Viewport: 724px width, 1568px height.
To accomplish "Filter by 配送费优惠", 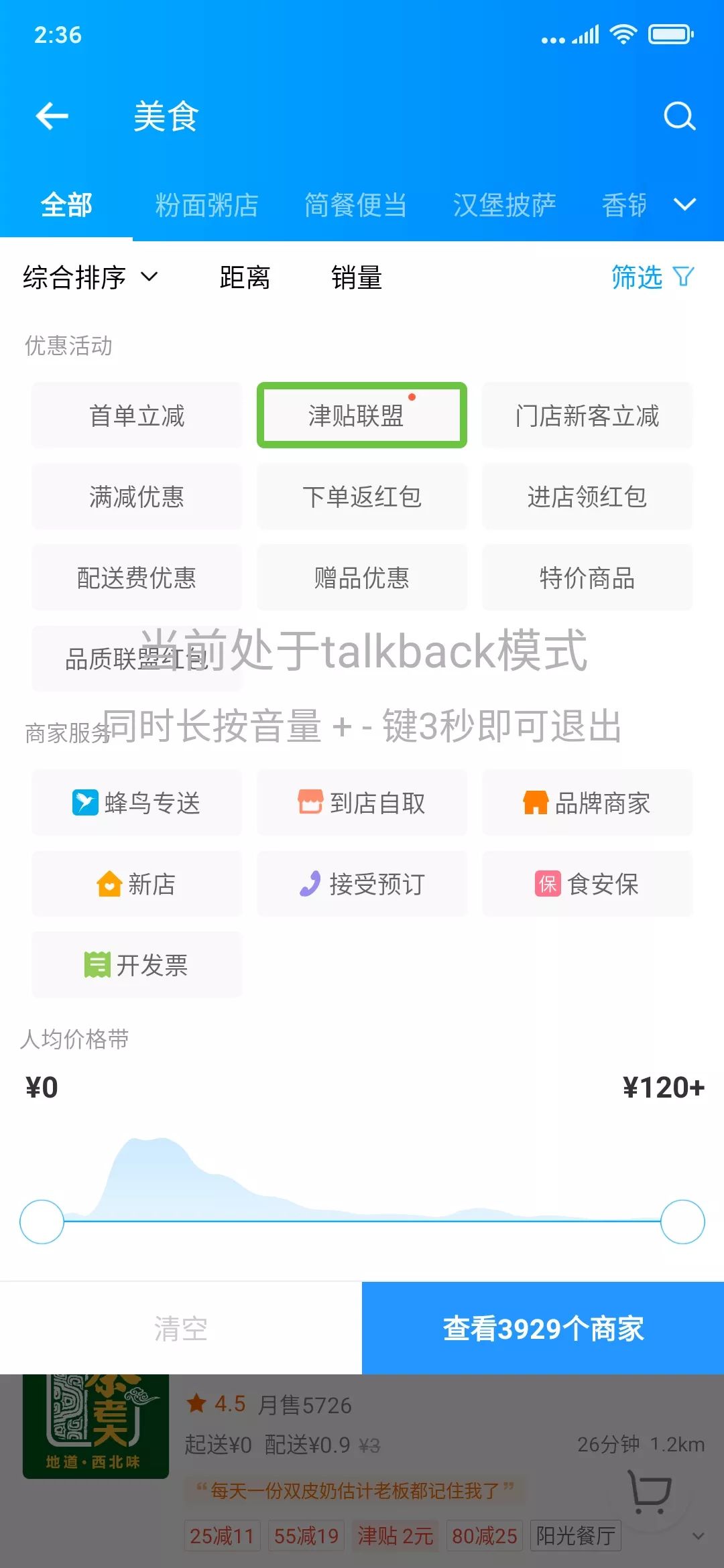I will coord(137,578).
